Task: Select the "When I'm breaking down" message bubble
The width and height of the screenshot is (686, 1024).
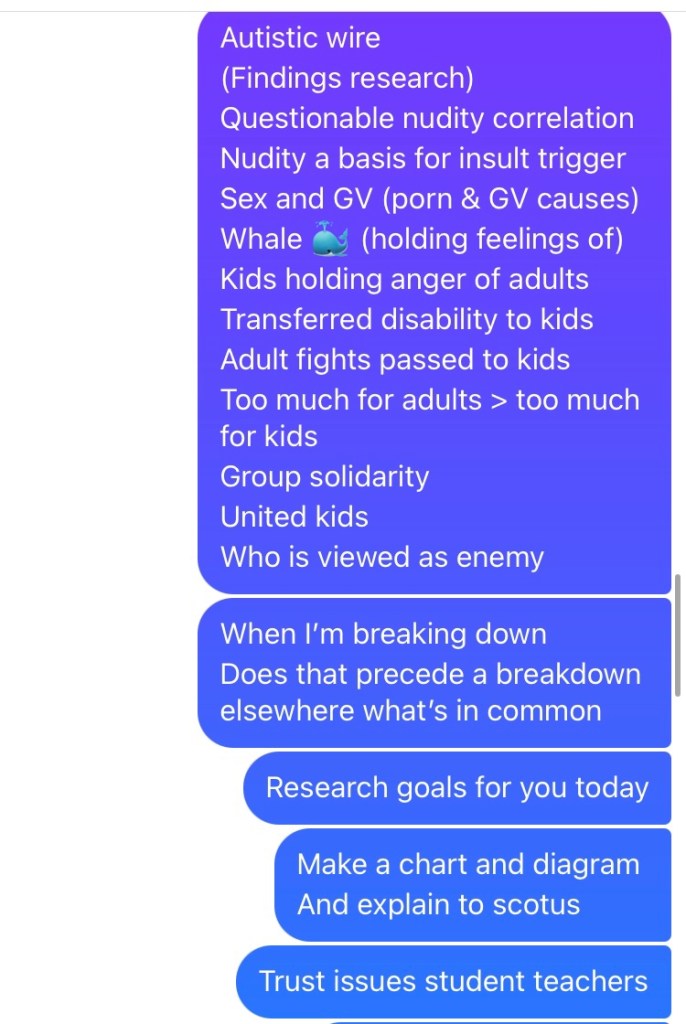Action: [433, 673]
